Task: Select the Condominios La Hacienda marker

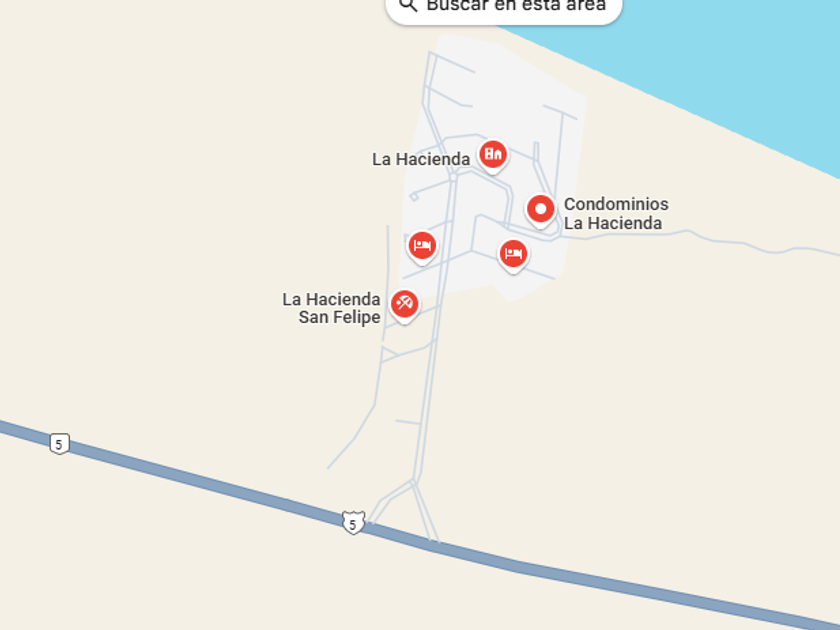Action: pyautogui.click(x=541, y=209)
